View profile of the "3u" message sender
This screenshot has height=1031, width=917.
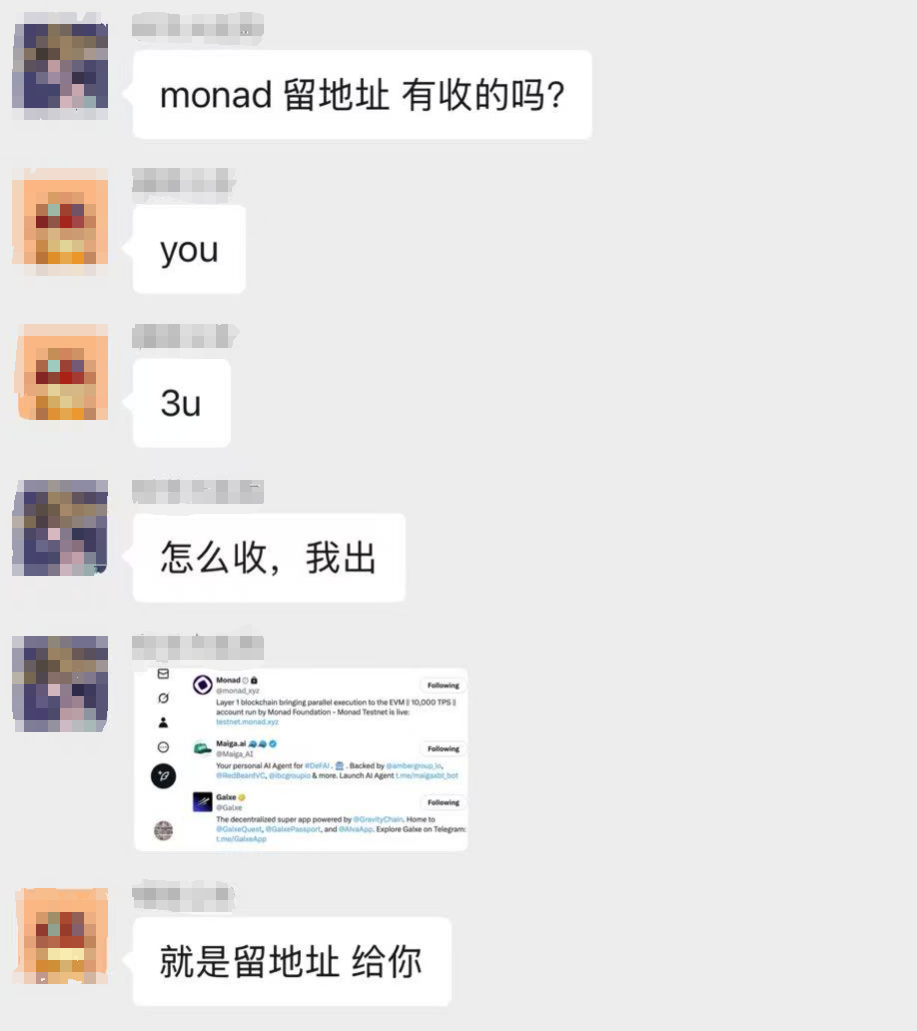pyautogui.click(x=60, y=374)
